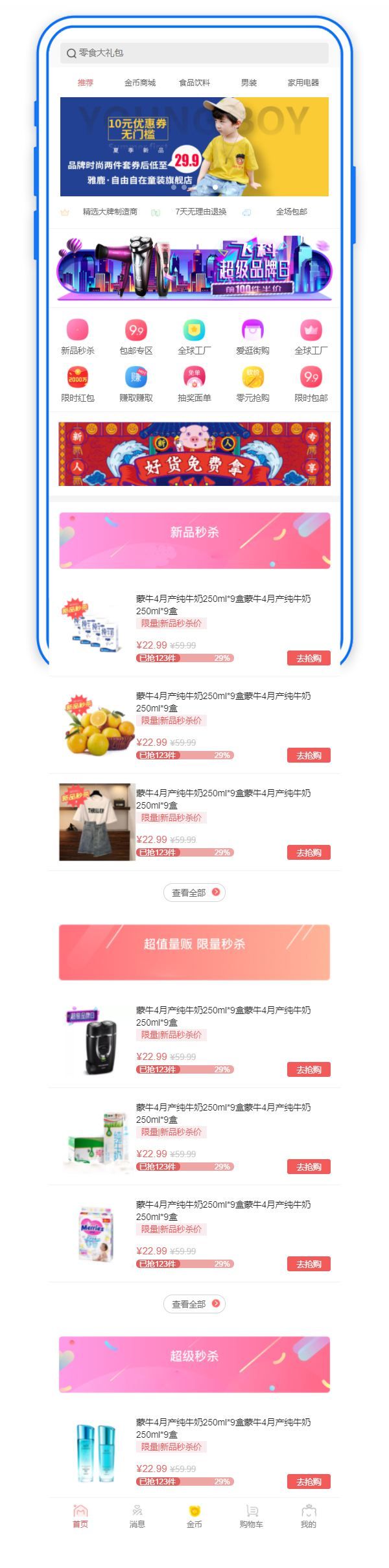
Task: Open the 限时红包 shortcut
Action: pos(78,384)
